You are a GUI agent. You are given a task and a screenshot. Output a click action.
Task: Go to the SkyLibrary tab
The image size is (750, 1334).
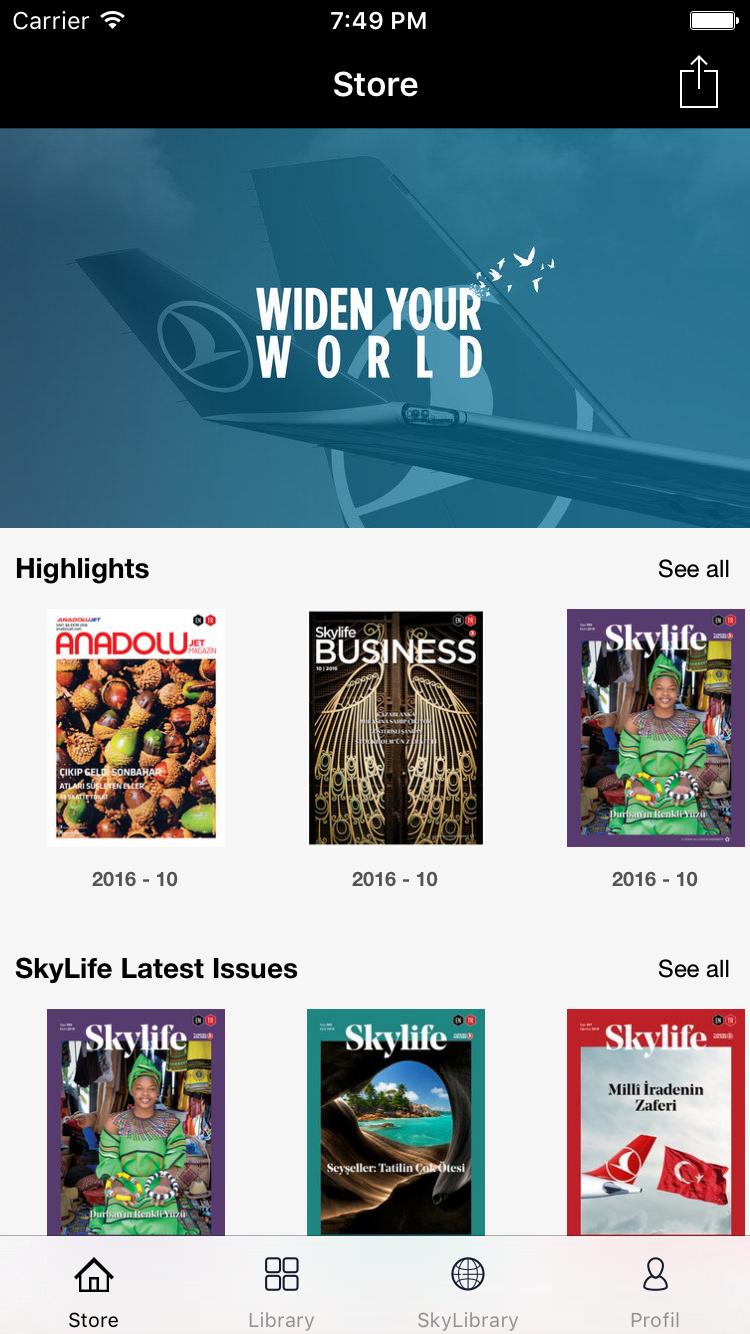(x=468, y=1292)
